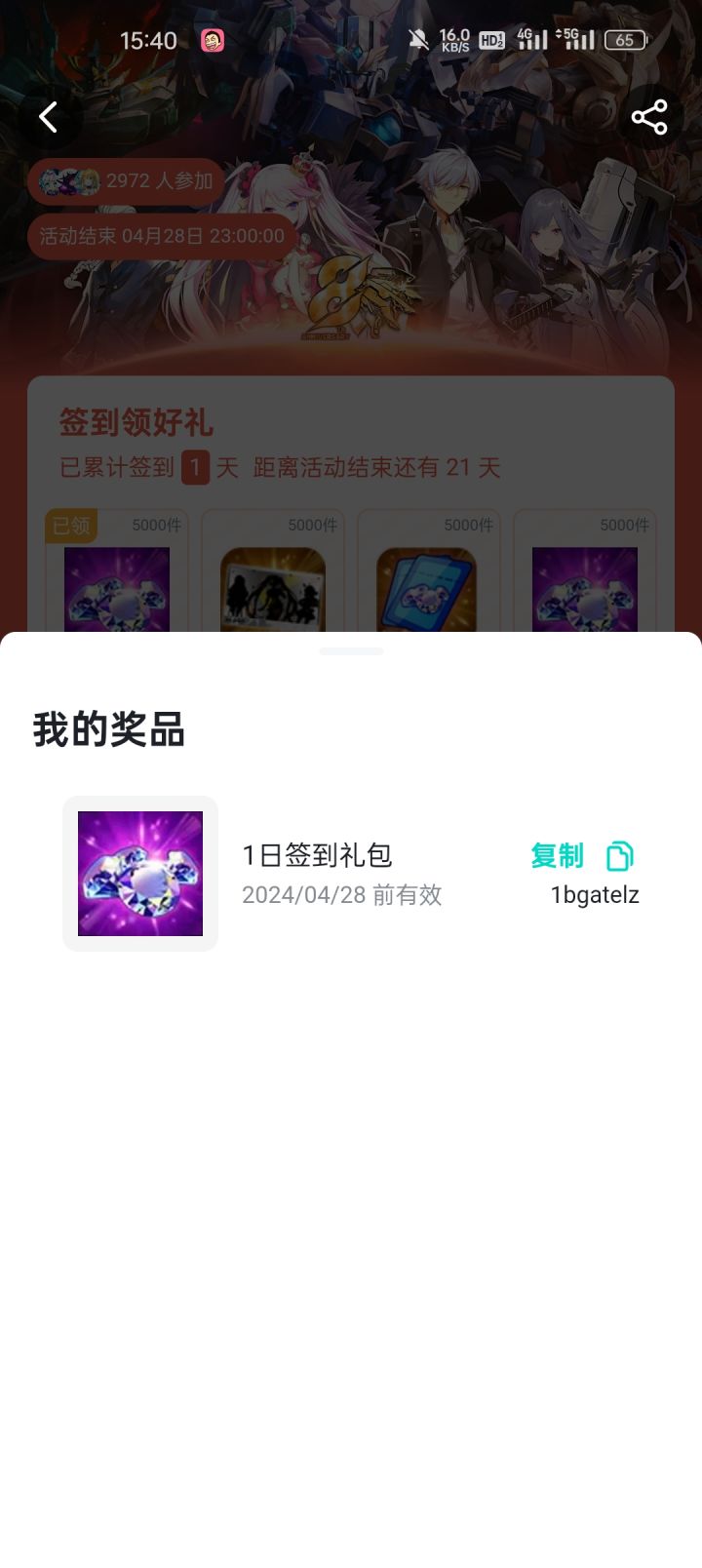The width and height of the screenshot is (702, 1568).
Task: Tap the muted notification bell status icon
Action: pos(418,39)
